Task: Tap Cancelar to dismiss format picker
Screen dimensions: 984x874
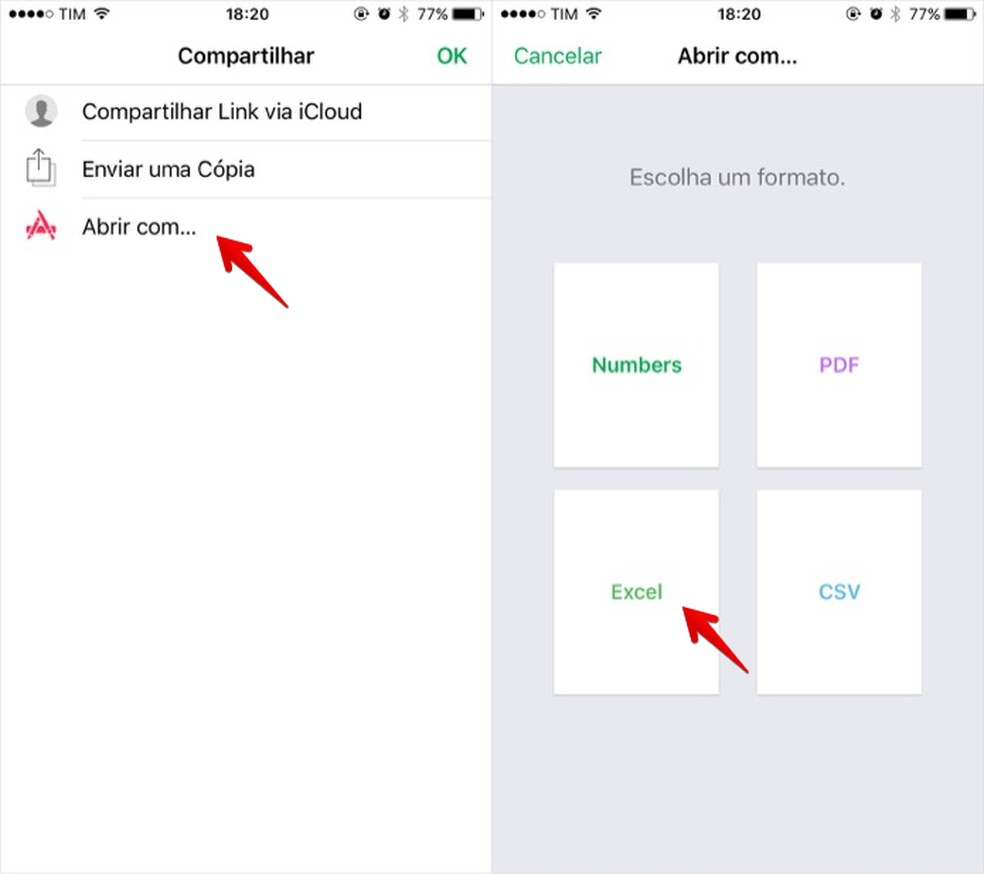Action: [557, 56]
